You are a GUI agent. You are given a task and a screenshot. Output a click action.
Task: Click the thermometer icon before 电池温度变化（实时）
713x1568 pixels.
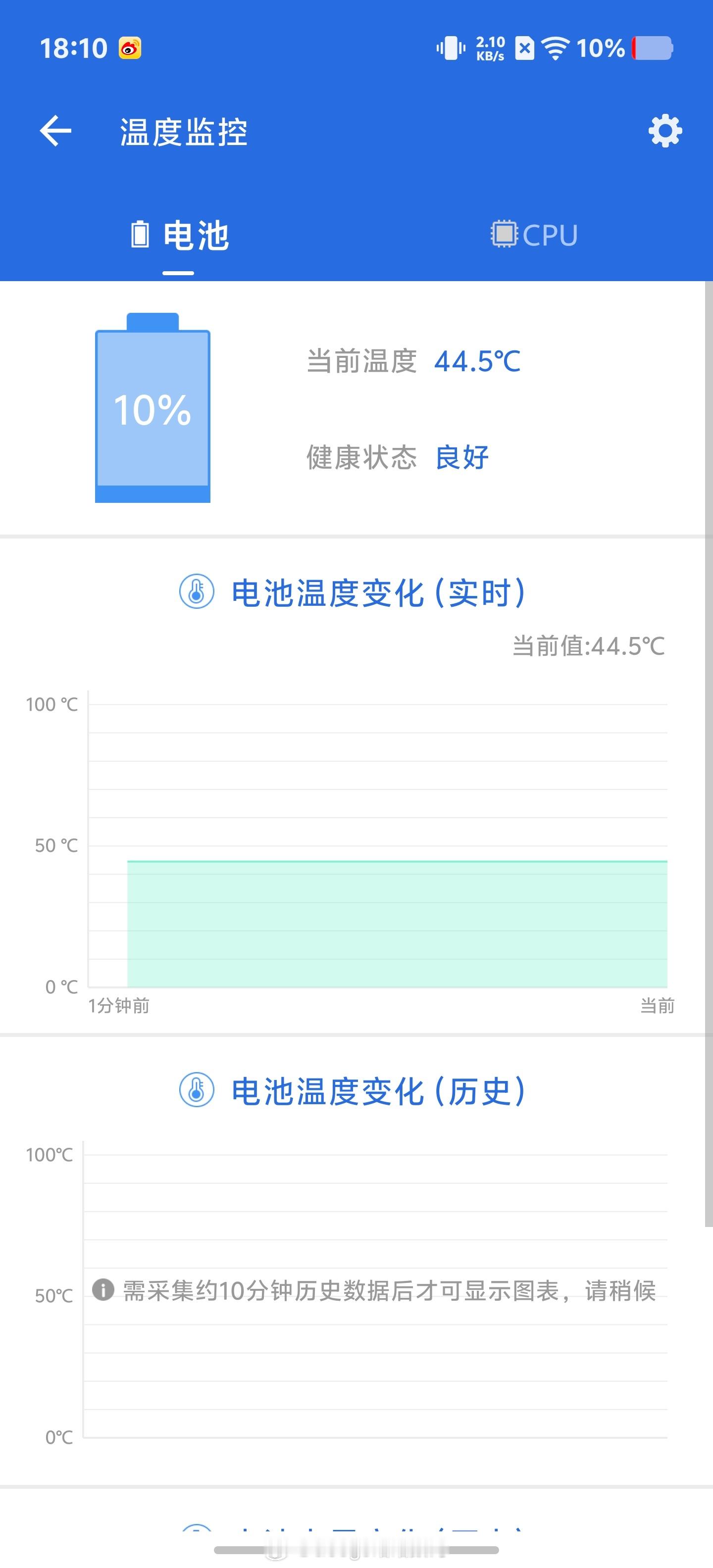pyautogui.click(x=195, y=592)
